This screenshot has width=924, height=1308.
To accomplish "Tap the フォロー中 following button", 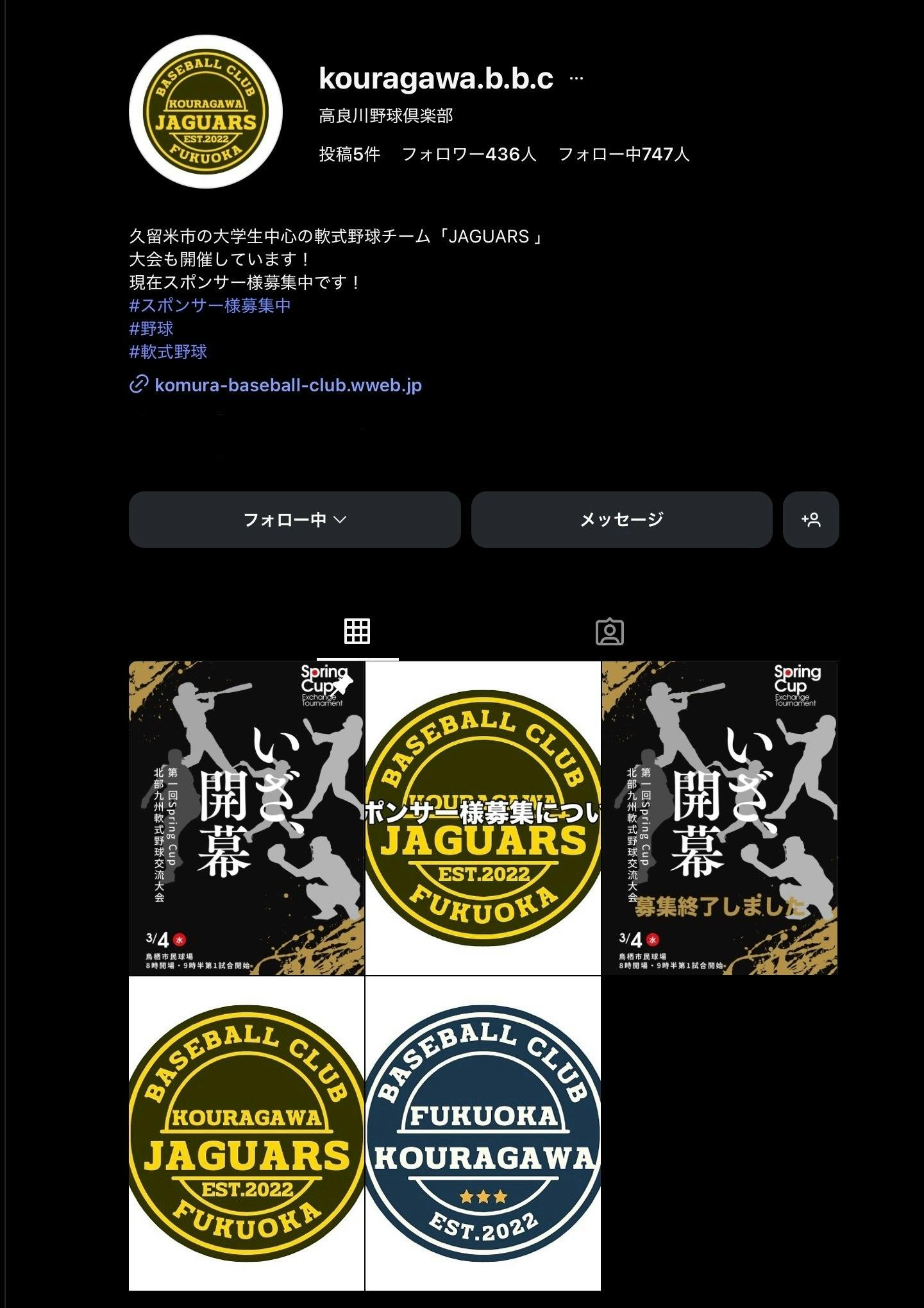I will [295, 520].
